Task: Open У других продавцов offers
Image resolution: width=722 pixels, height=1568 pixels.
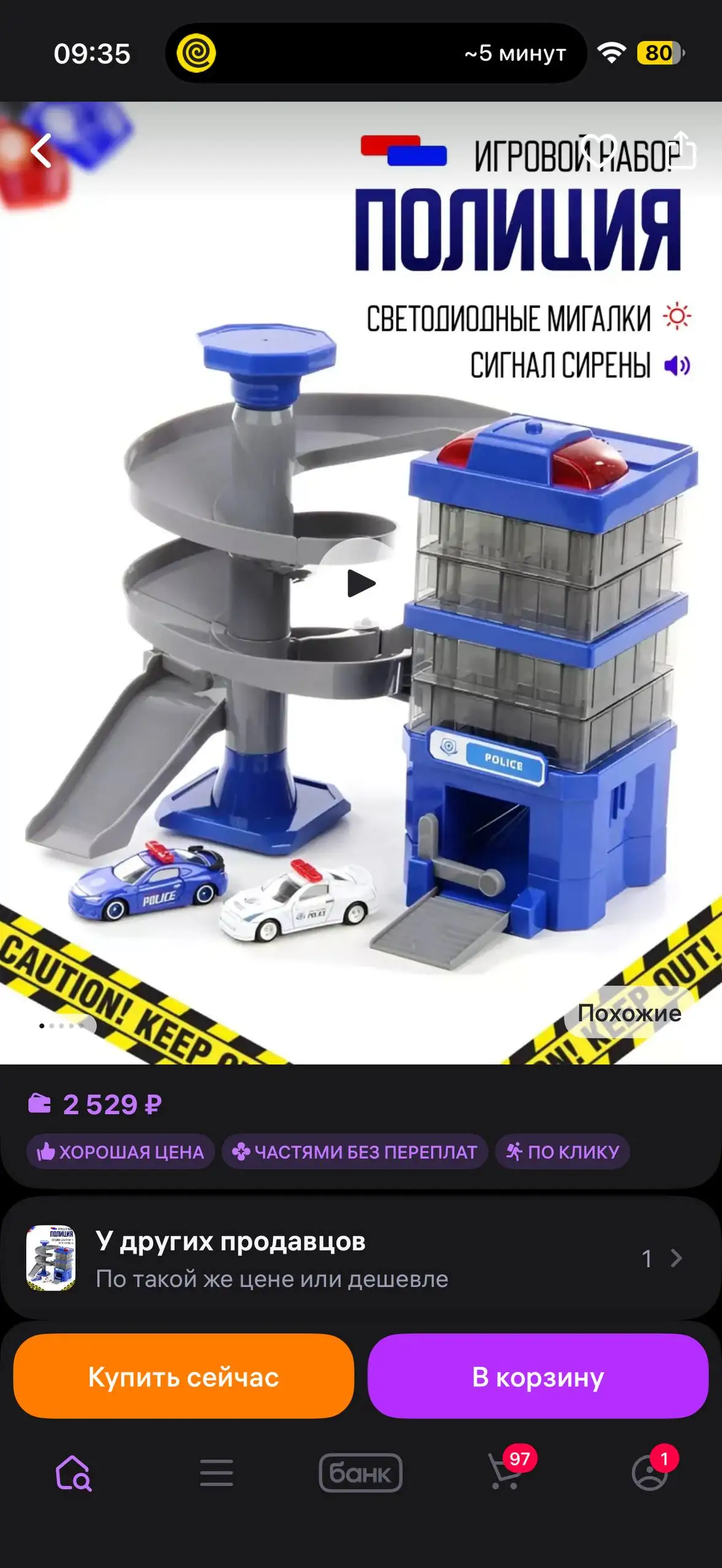Action: [x=360, y=1259]
